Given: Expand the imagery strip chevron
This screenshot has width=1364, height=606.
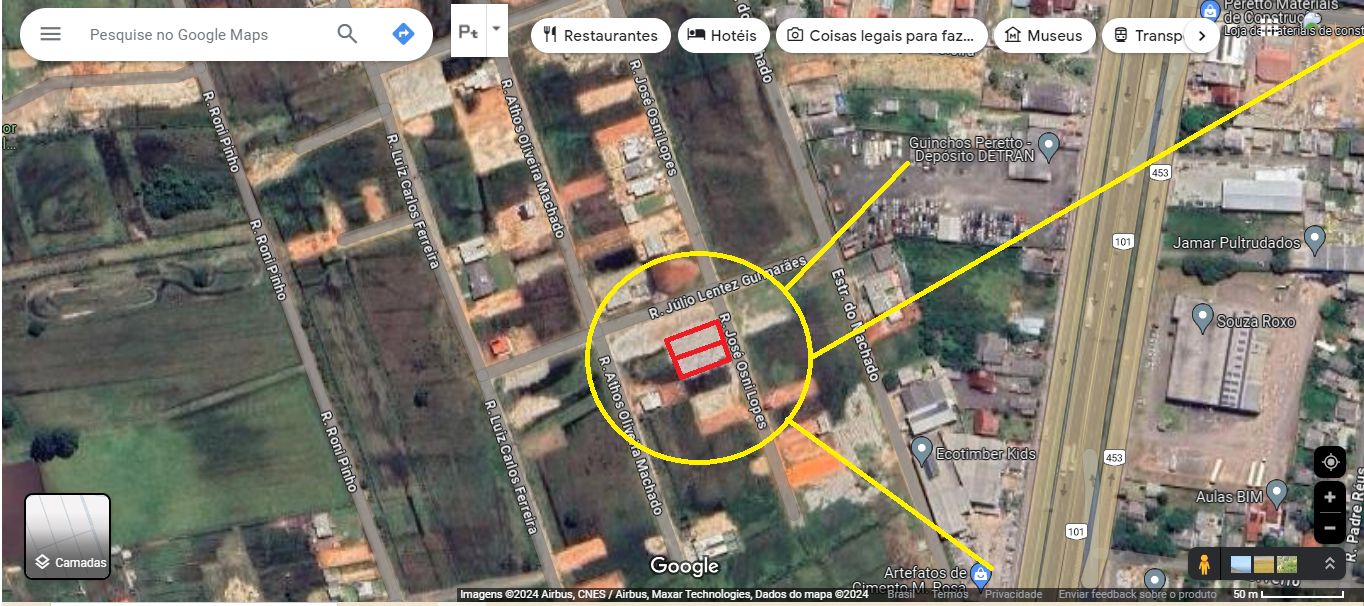Looking at the screenshot, I should click(1330, 564).
